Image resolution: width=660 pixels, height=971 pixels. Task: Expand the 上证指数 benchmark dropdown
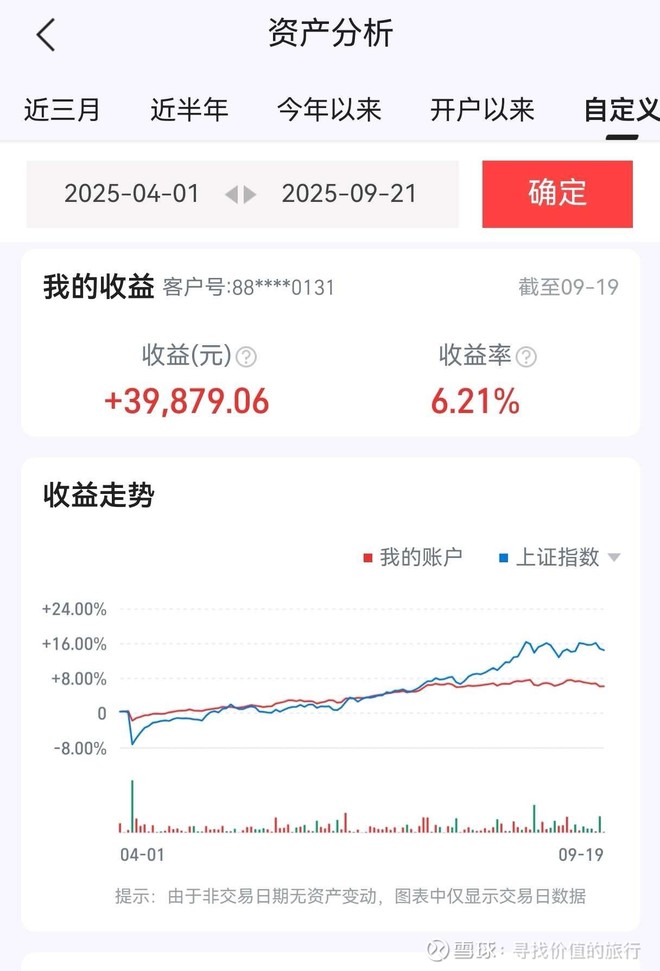[x=614, y=557]
